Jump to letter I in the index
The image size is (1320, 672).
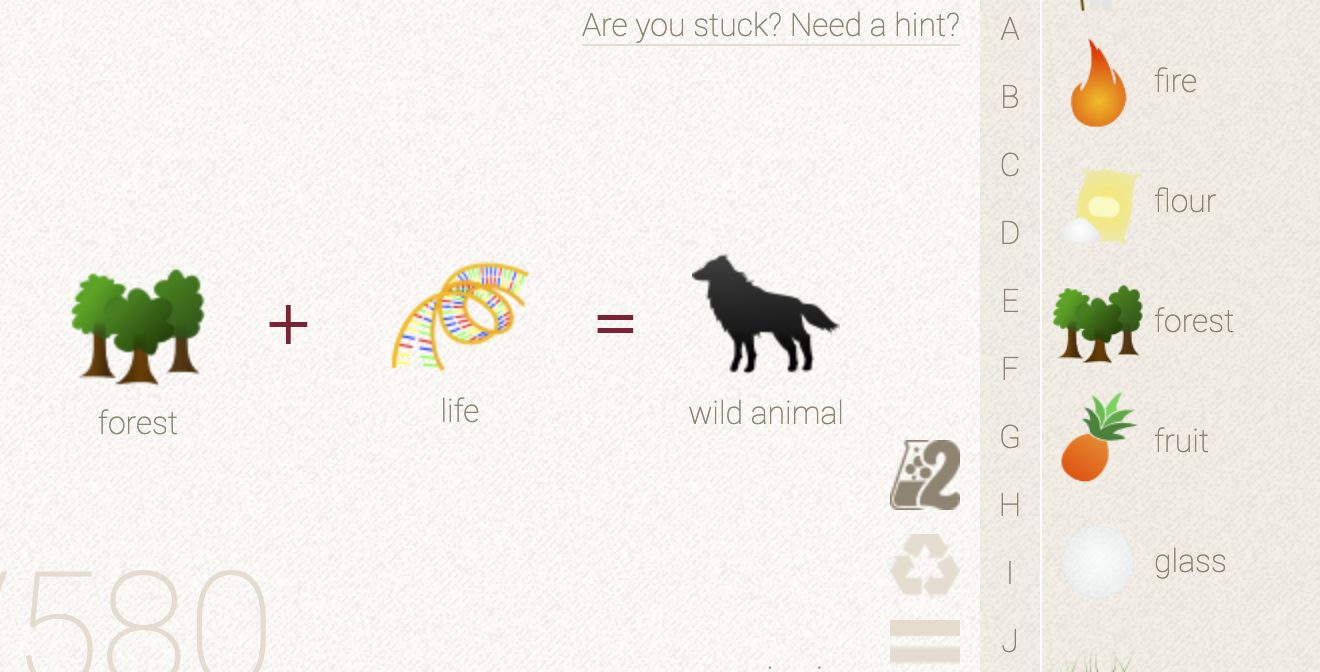[1010, 573]
